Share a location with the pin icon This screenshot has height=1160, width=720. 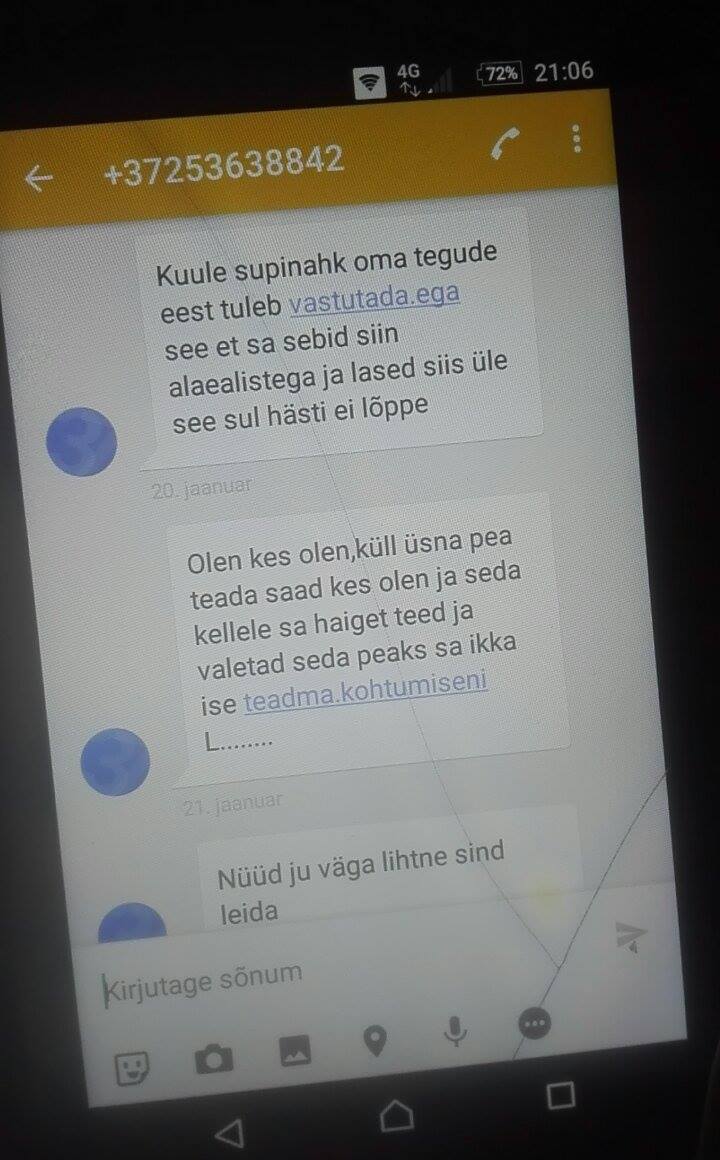376,1040
